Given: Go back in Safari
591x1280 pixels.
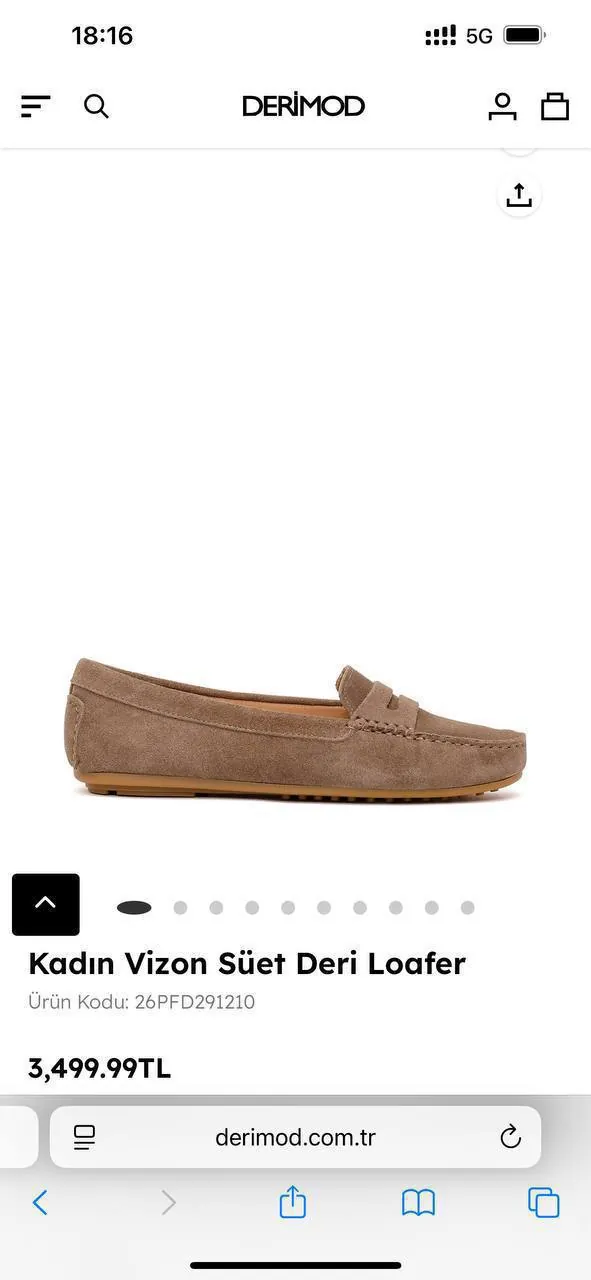Looking at the screenshot, I should tap(40, 1202).
